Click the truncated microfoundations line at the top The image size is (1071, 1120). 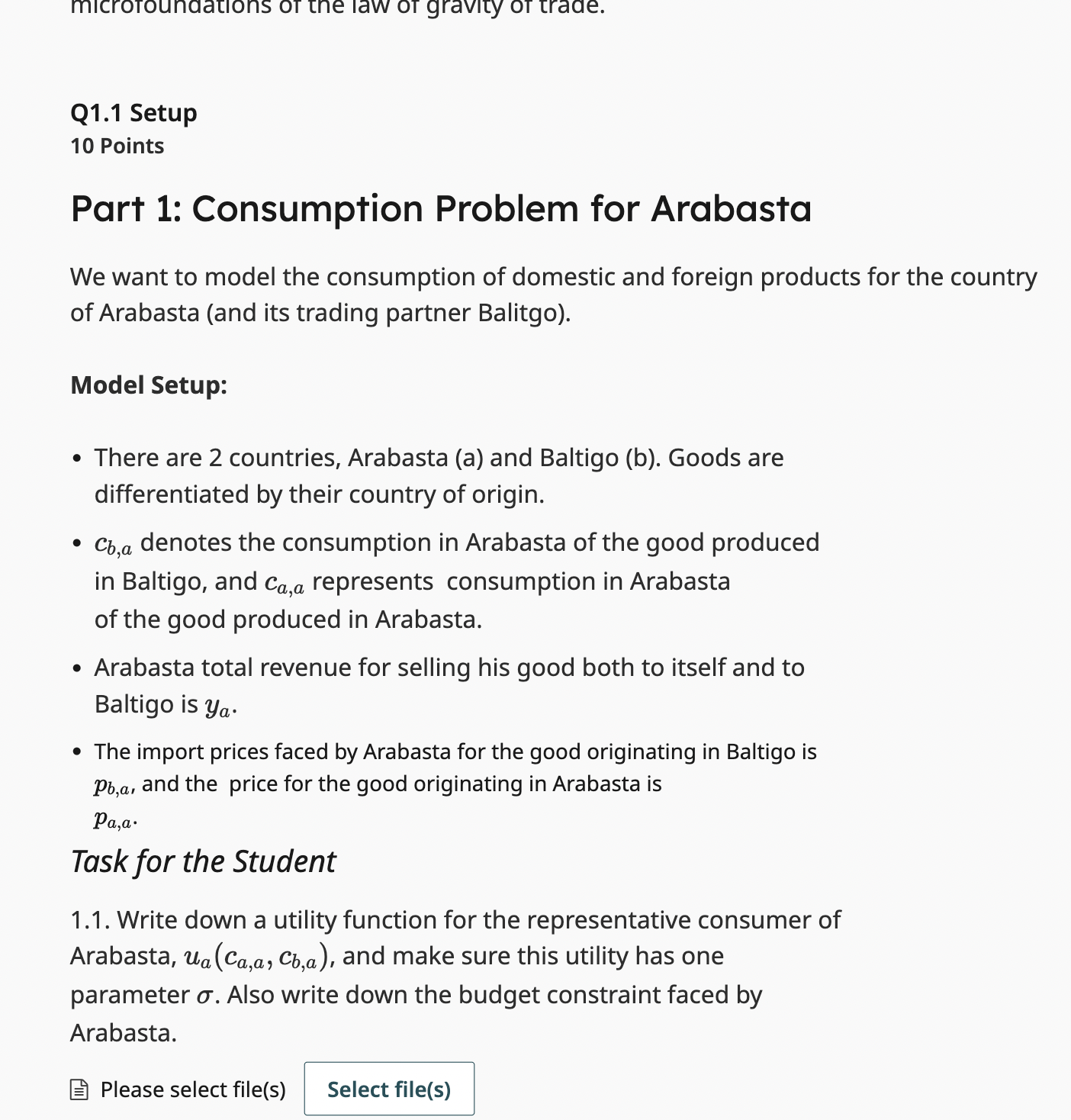point(336,8)
